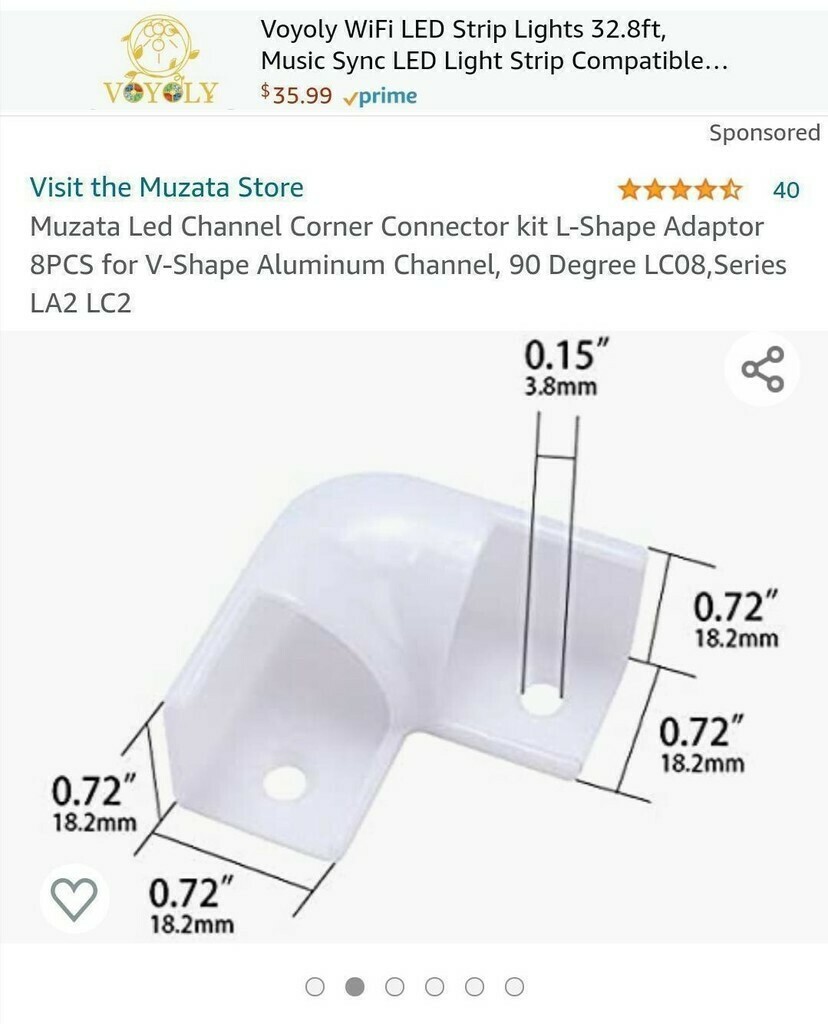Screen dimensions: 828x1024
Task: Visit the Muzata Store link
Action: (x=166, y=187)
